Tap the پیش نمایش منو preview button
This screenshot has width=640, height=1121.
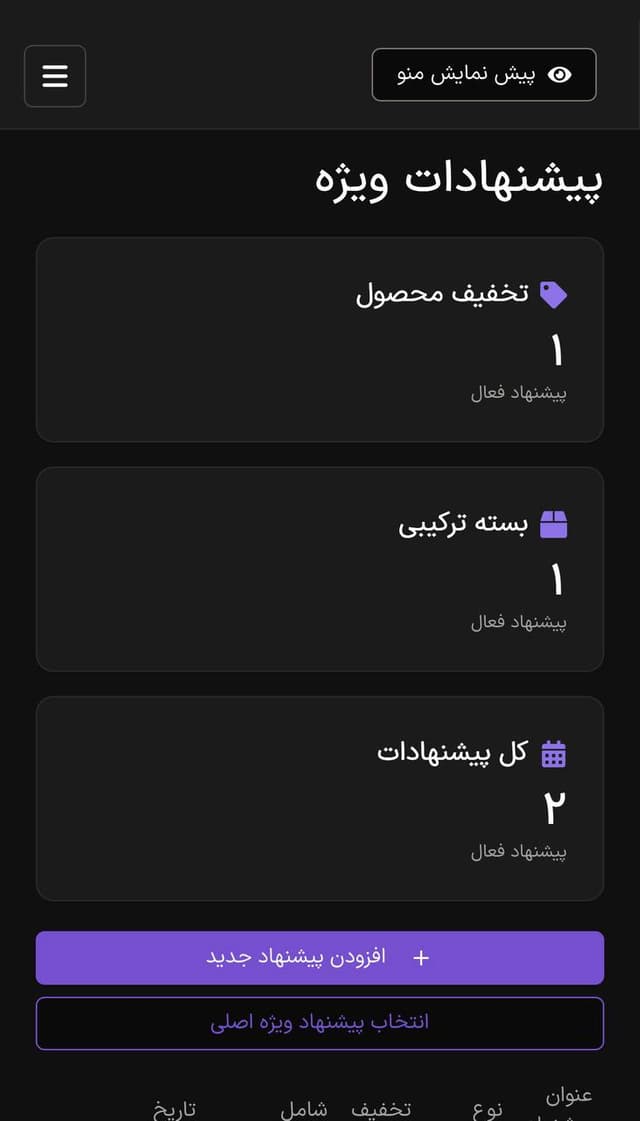click(x=484, y=75)
